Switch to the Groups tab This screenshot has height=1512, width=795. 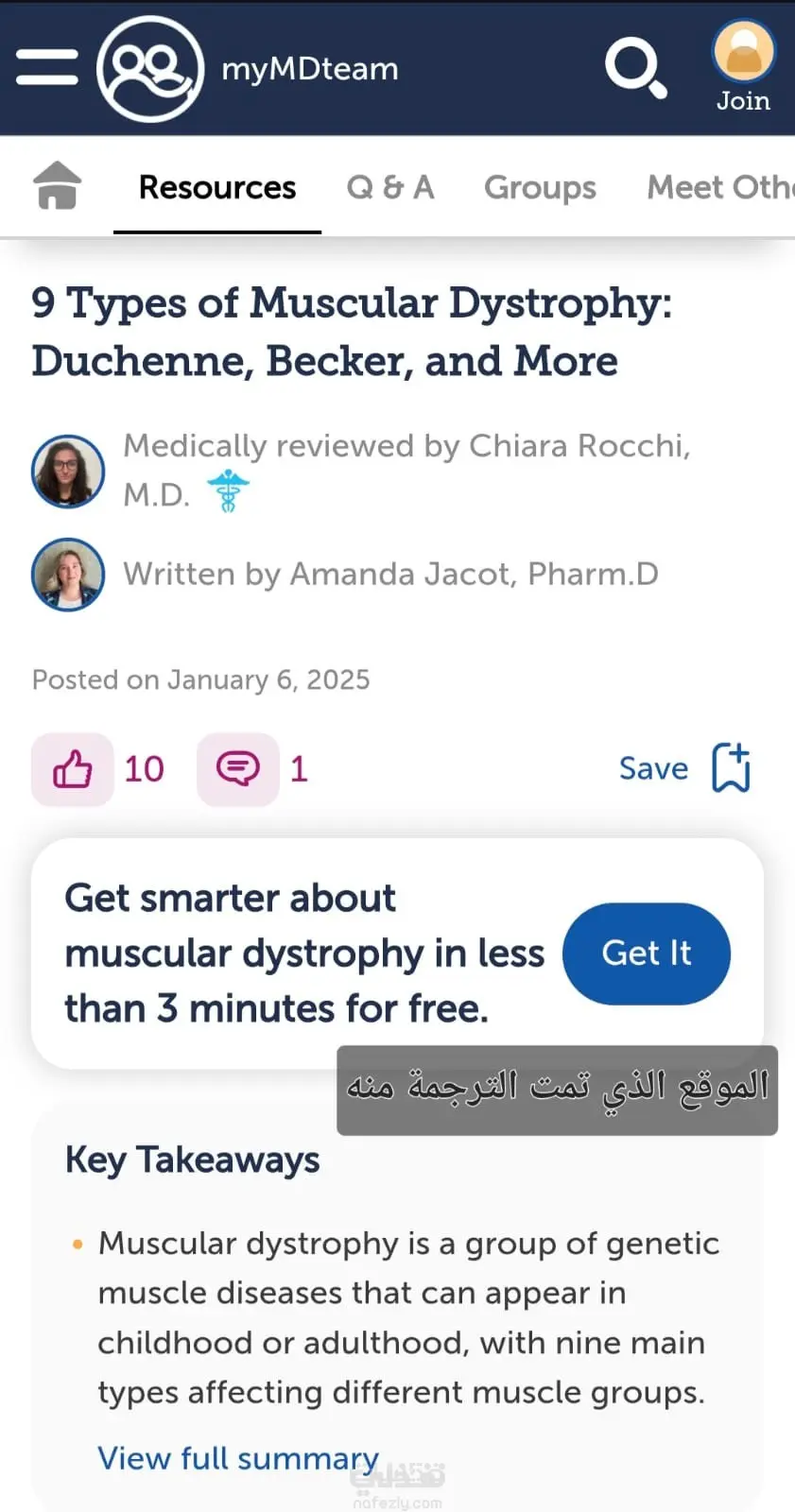[540, 187]
